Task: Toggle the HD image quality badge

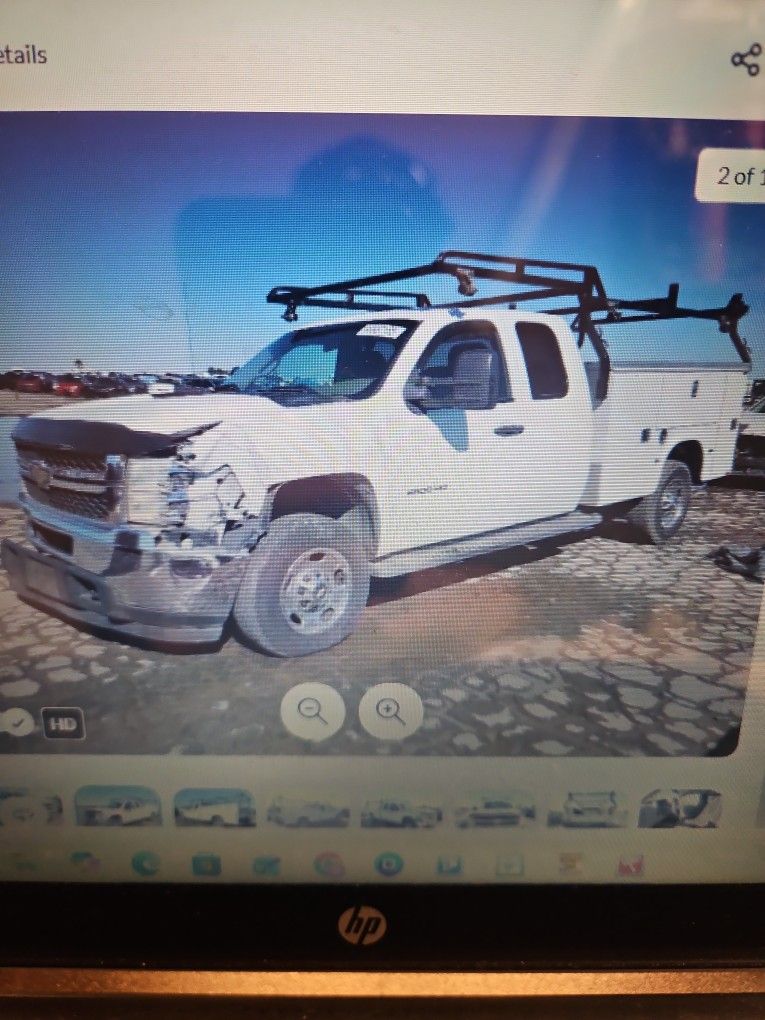Action: pyautogui.click(x=63, y=723)
